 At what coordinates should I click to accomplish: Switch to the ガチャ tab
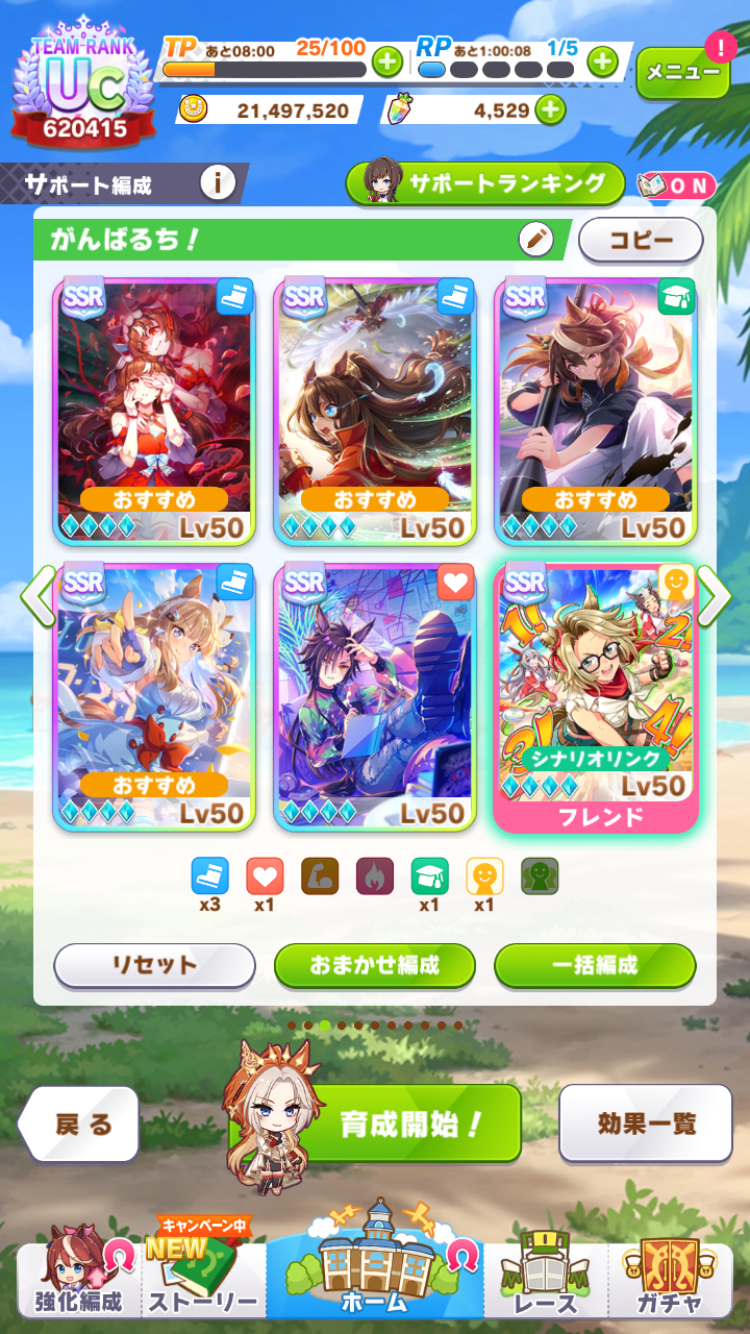(670, 1278)
